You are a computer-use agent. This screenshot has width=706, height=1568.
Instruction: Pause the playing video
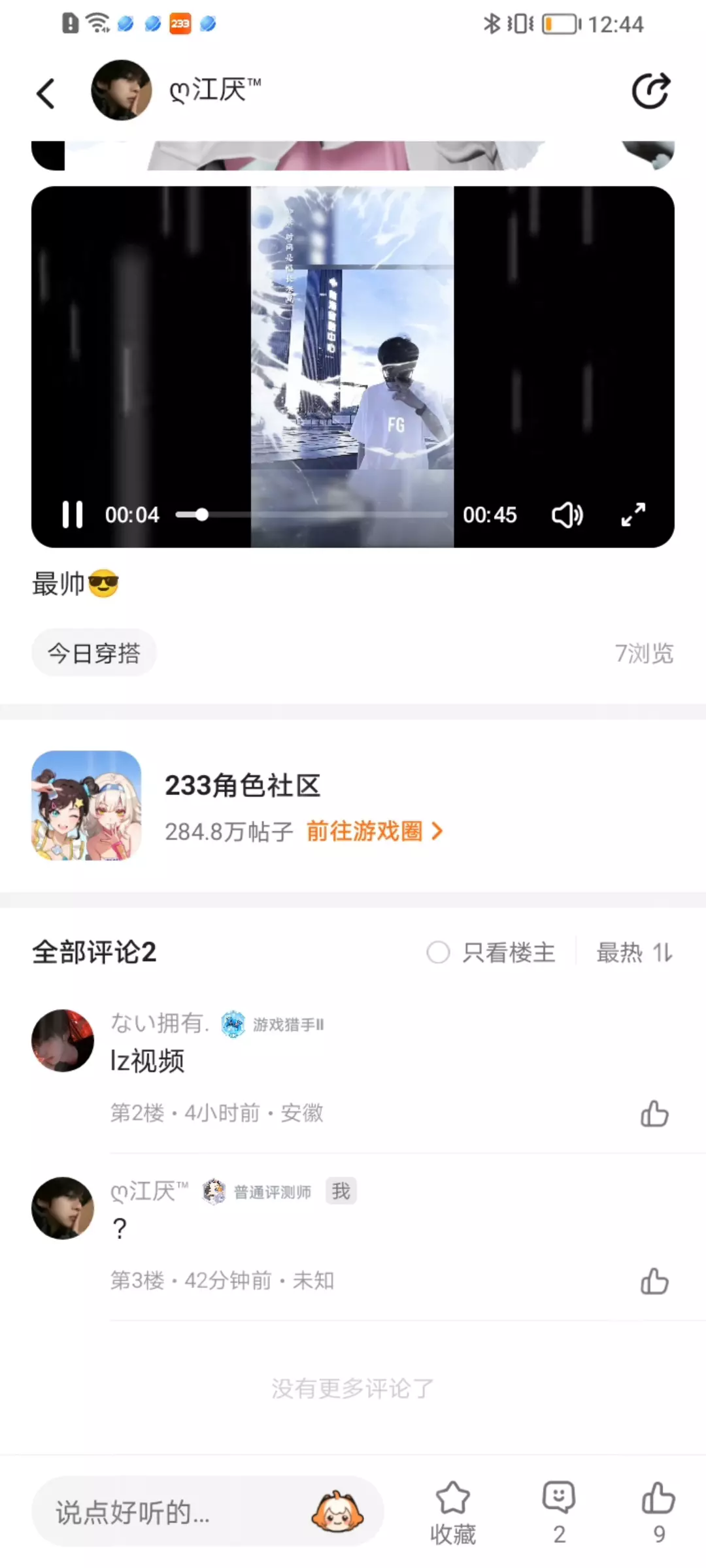pyautogui.click(x=73, y=515)
